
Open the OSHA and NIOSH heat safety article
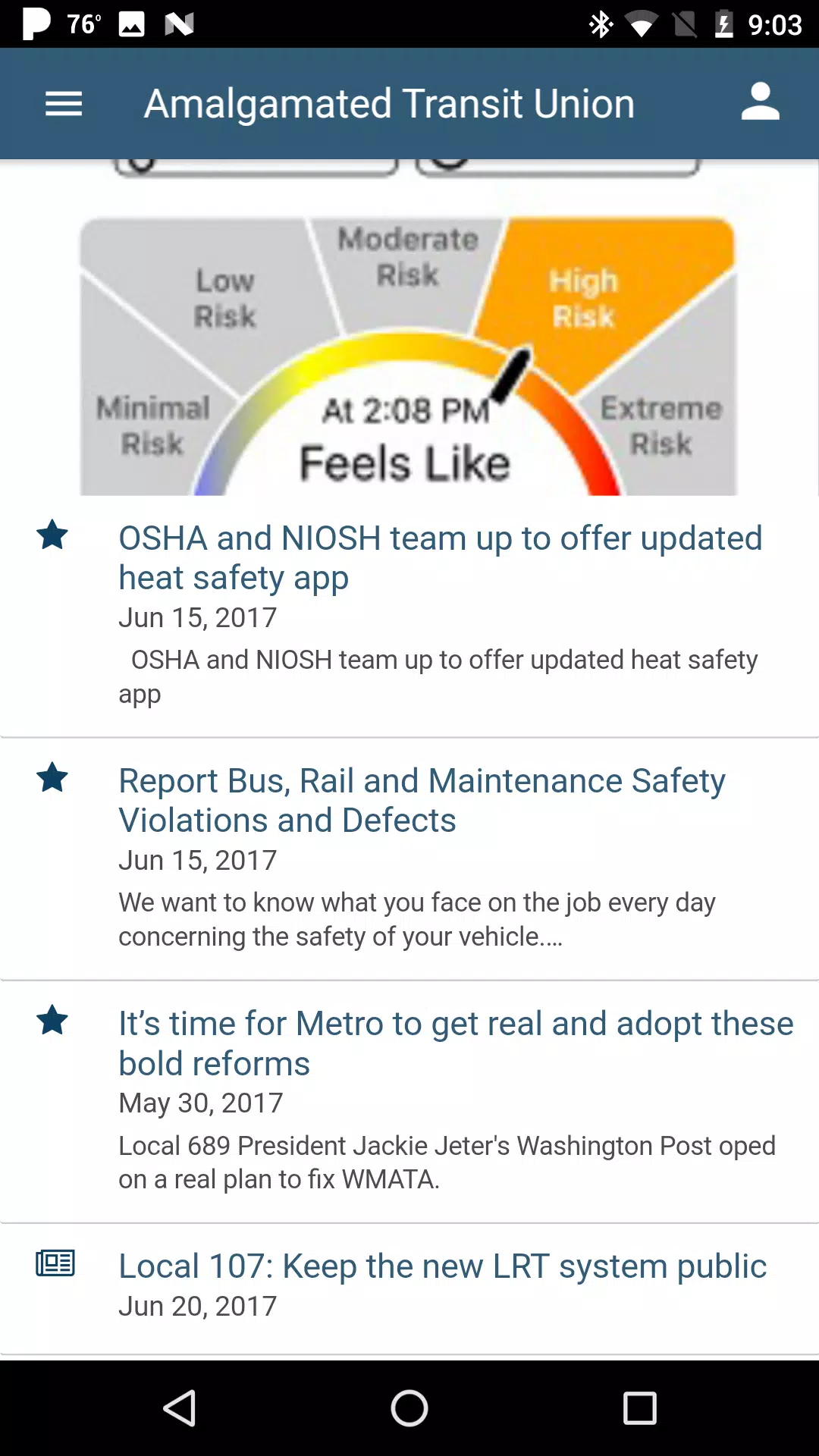440,557
